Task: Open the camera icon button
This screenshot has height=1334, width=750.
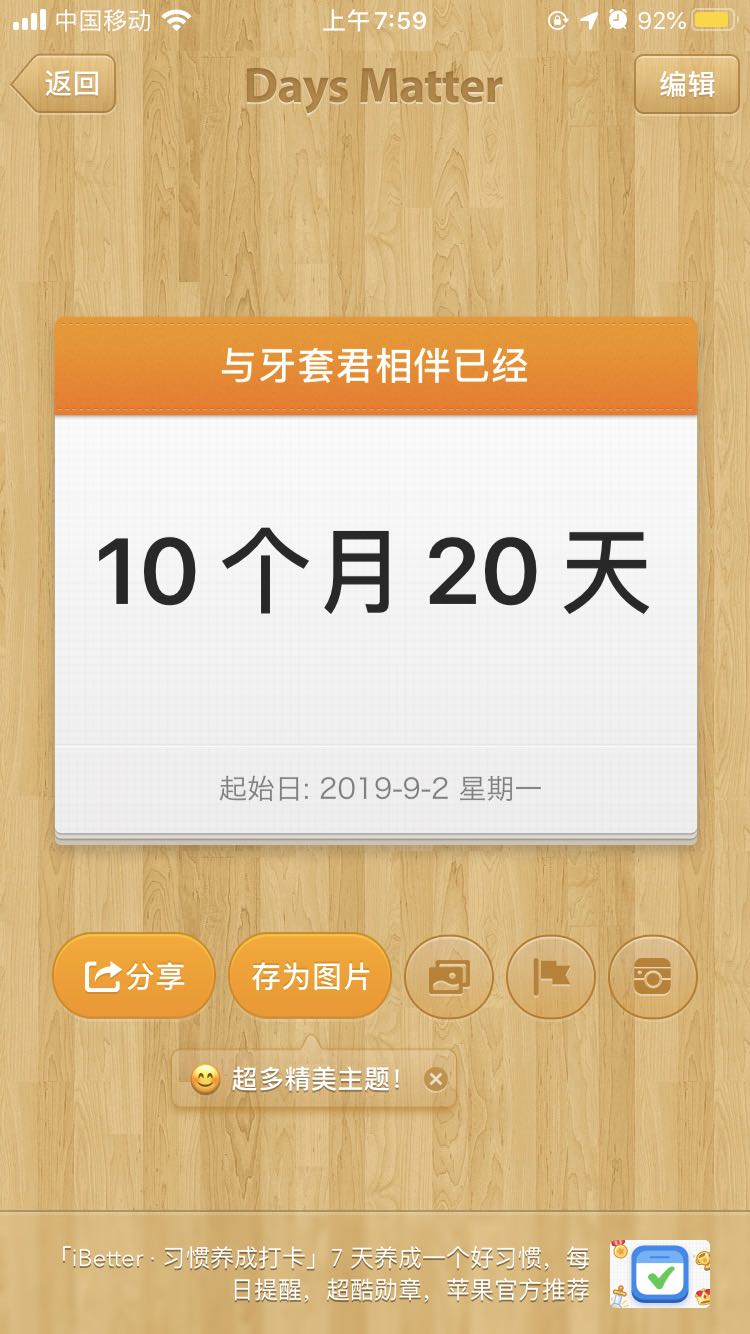Action: [x=652, y=976]
